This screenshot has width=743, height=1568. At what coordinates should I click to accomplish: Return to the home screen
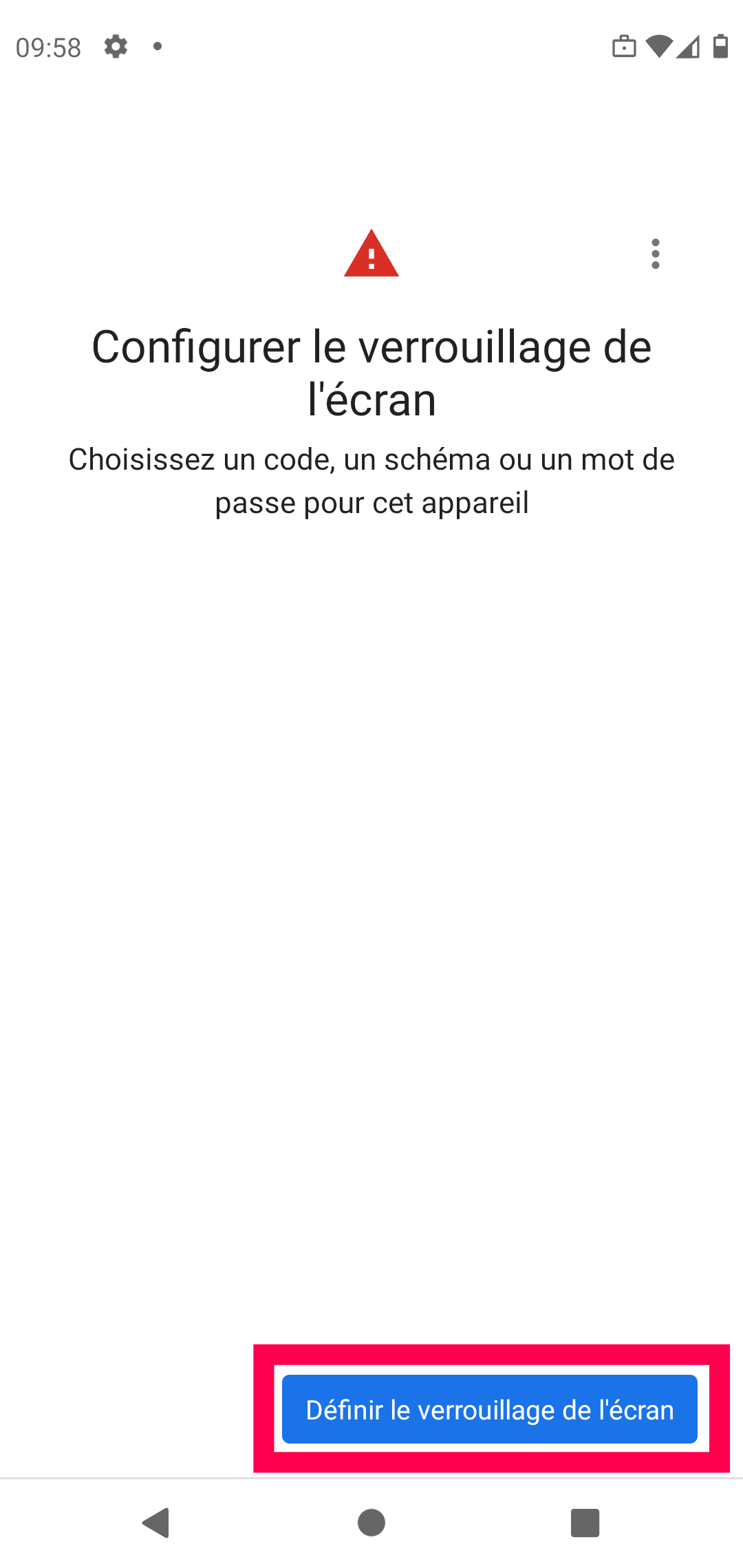(x=371, y=1523)
